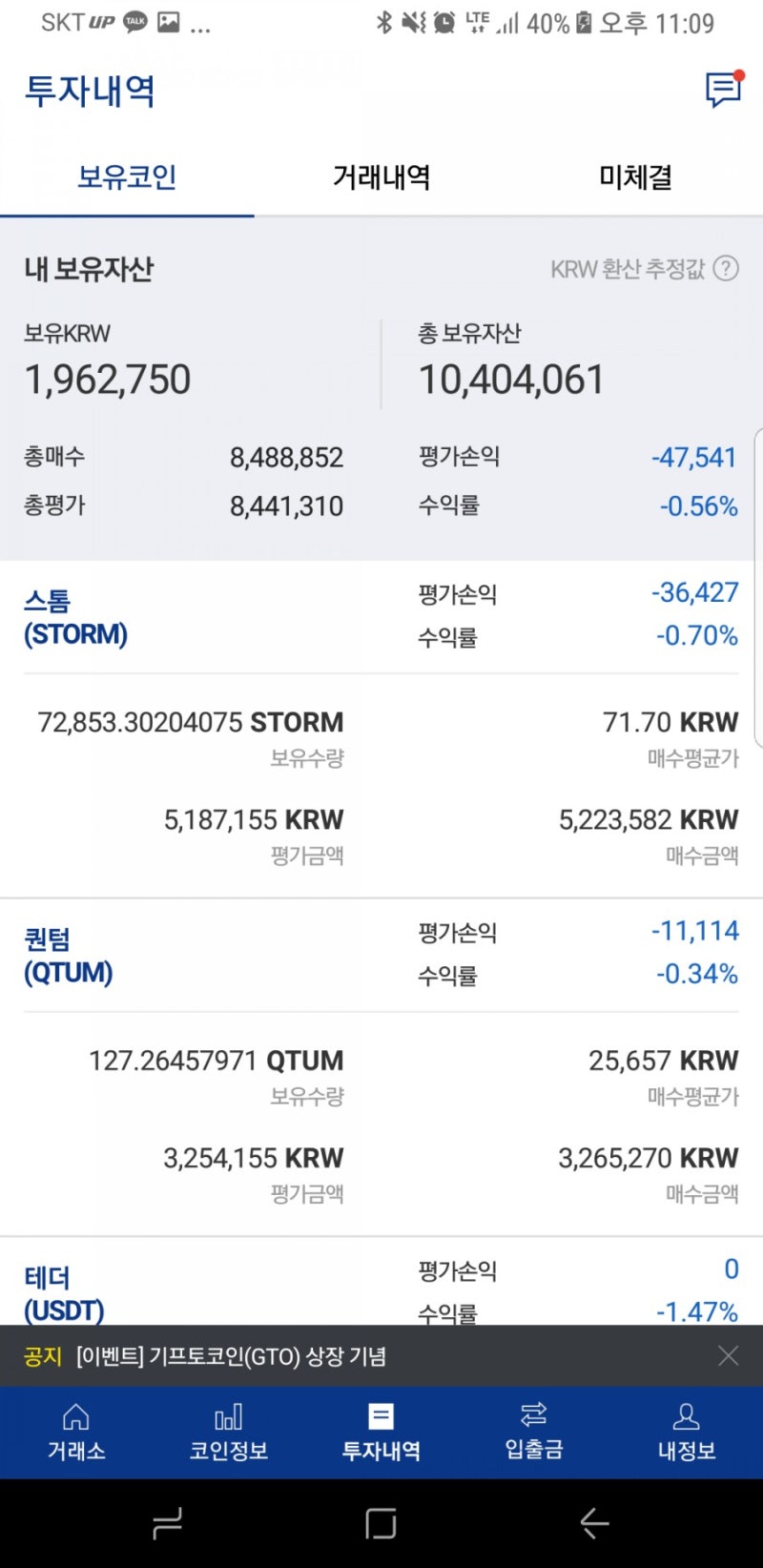Open the 미체결 tab

[x=635, y=176]
